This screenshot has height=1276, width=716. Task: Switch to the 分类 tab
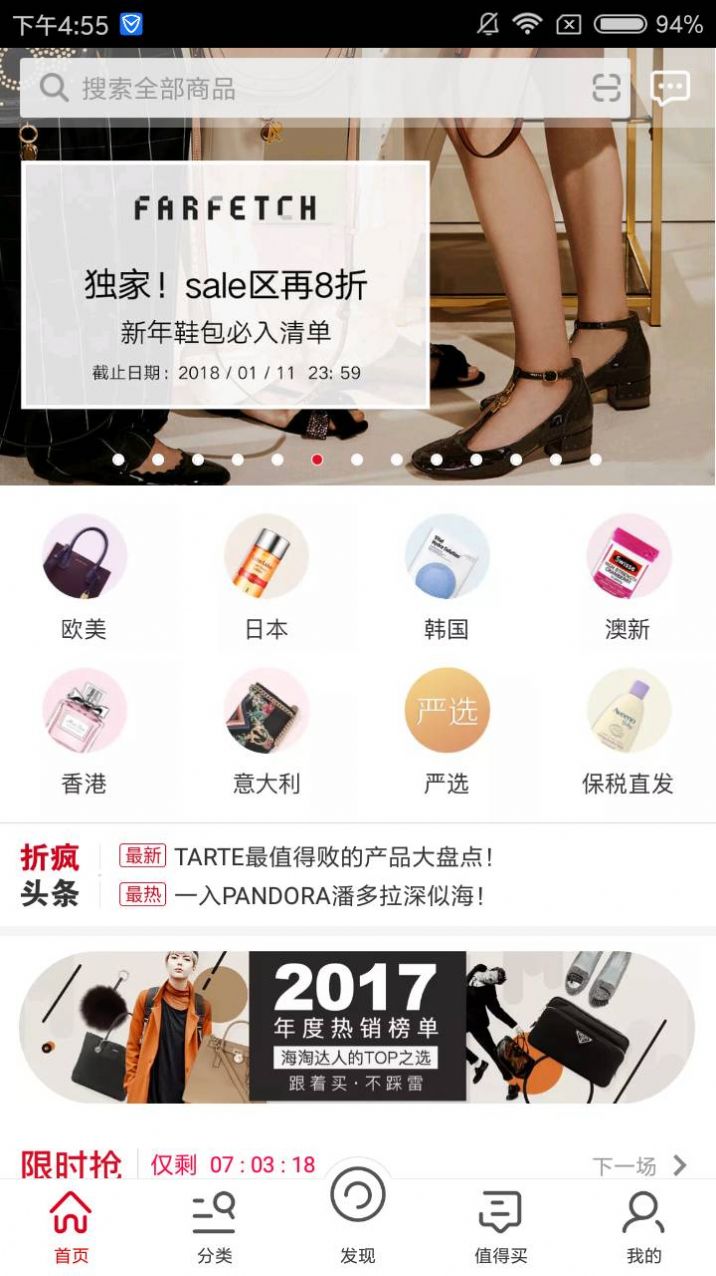point(214,1227)
